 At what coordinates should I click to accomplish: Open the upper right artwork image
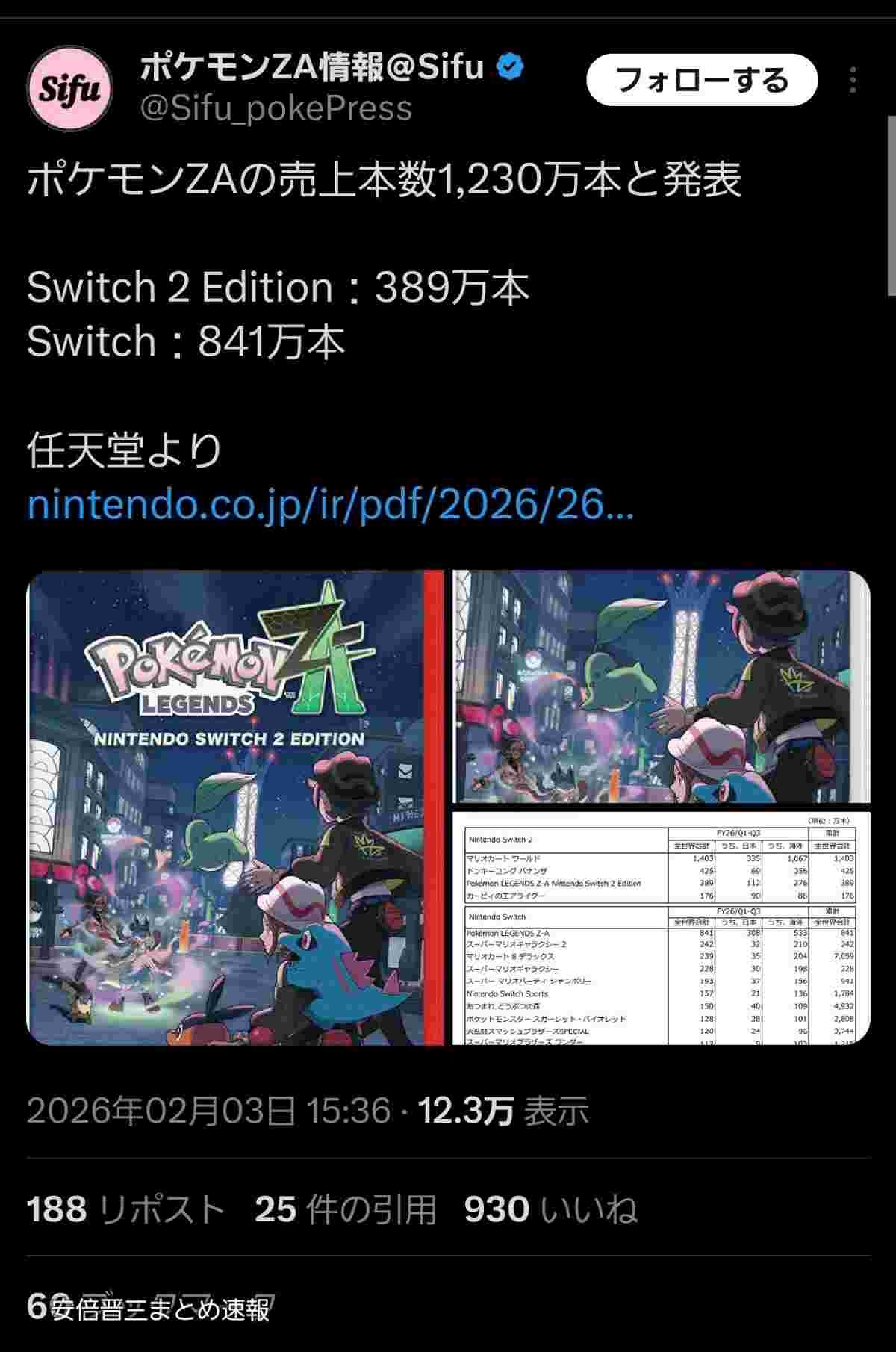(x=662, y=686)
